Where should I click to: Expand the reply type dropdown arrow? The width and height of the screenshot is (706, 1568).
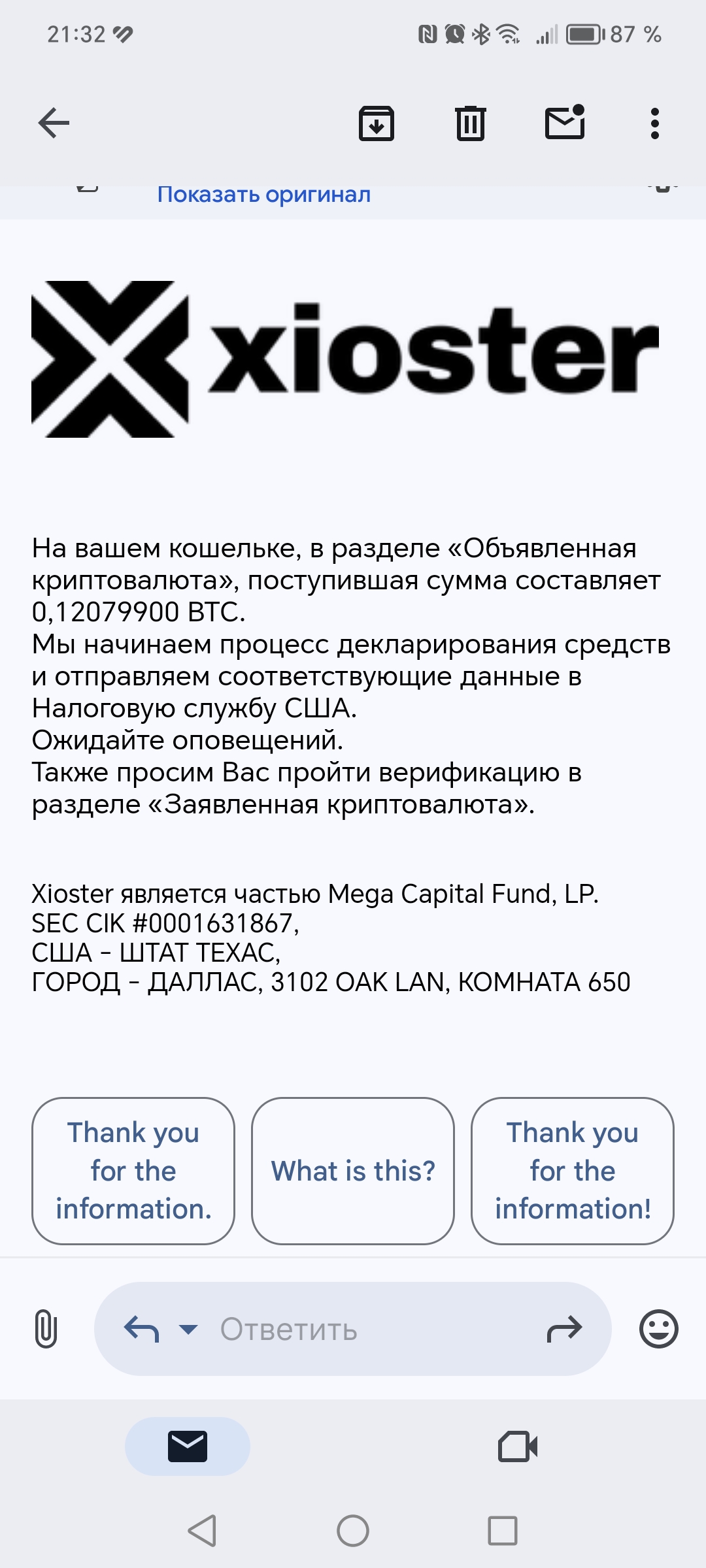pos(188,1329)
